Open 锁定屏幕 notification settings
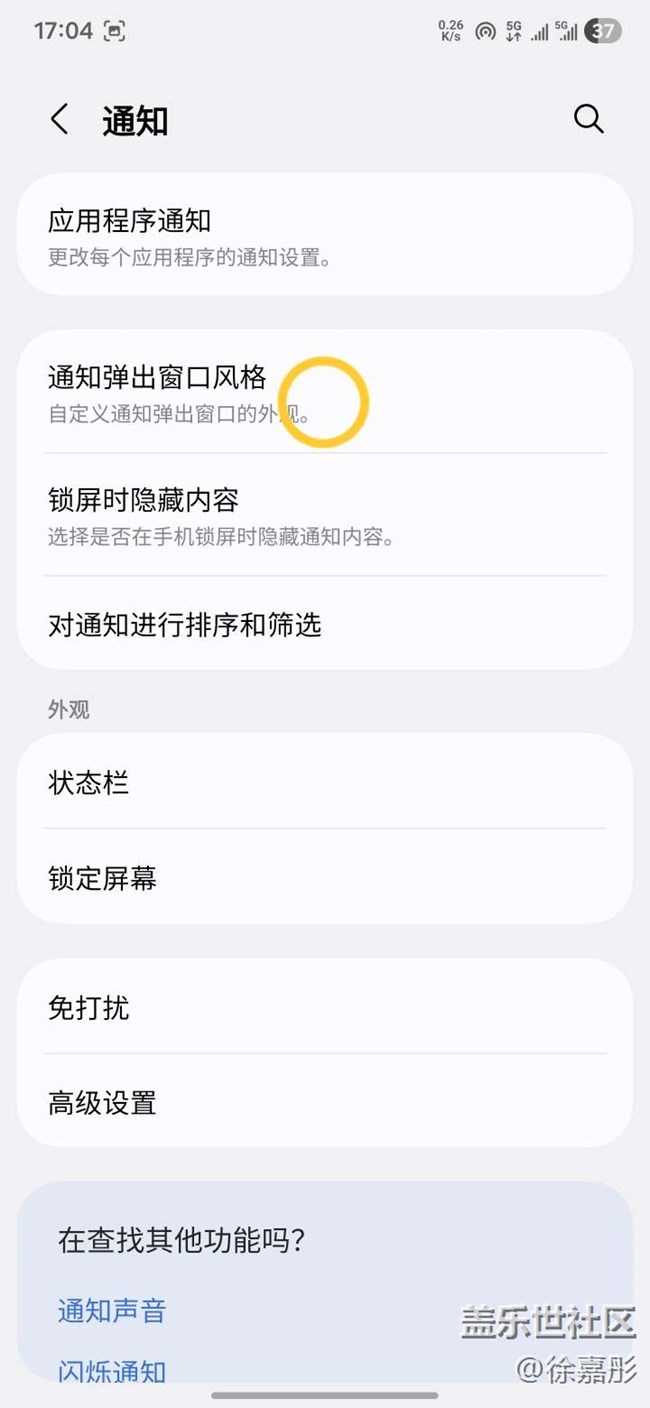 click(x=324, y=879)
